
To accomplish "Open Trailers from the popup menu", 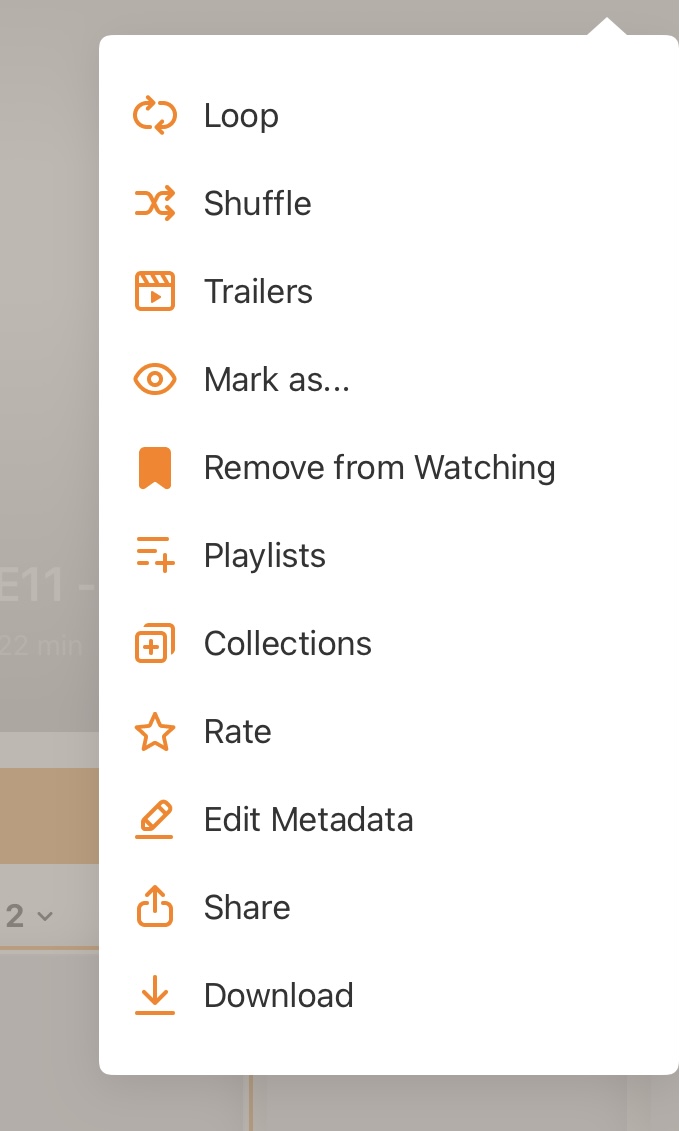I will point(258,292).
